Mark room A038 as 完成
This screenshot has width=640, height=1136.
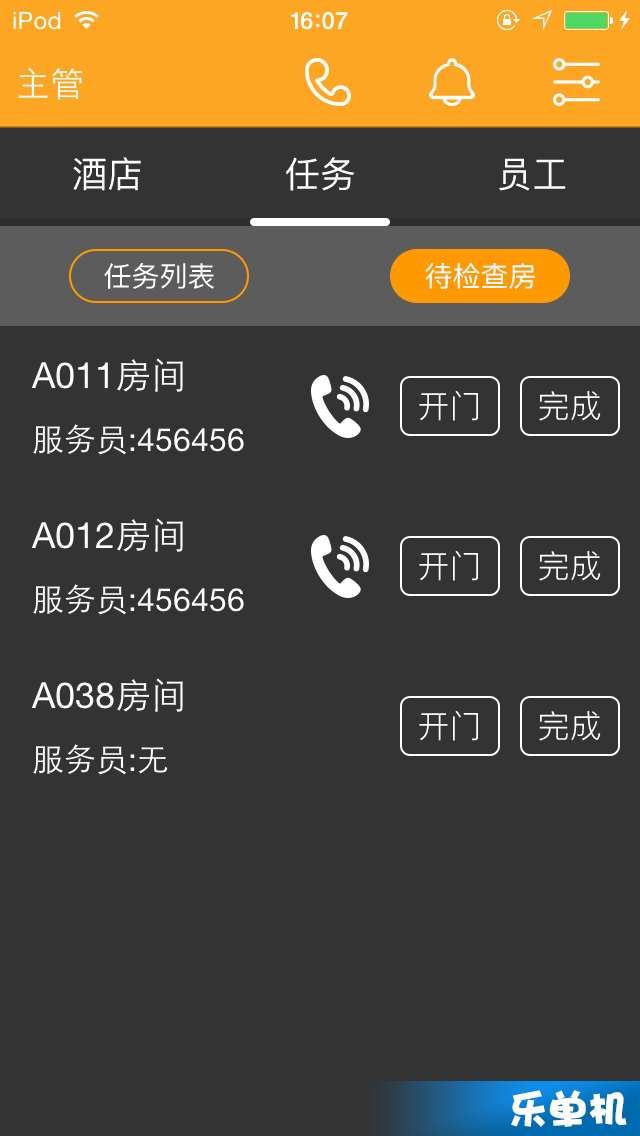click(x=570, y=726)
